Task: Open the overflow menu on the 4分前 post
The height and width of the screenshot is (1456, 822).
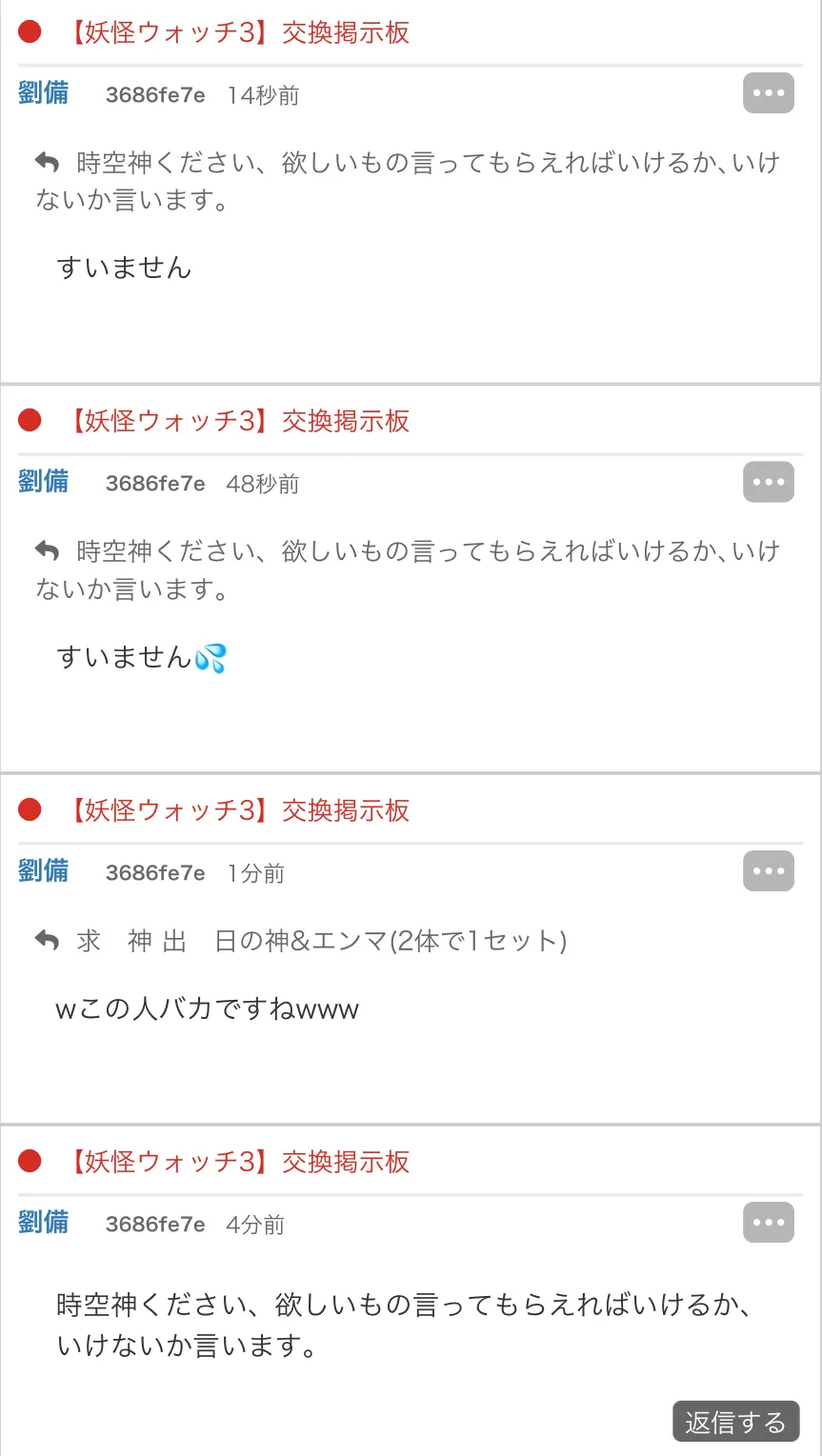Action: coord(768,1223)
